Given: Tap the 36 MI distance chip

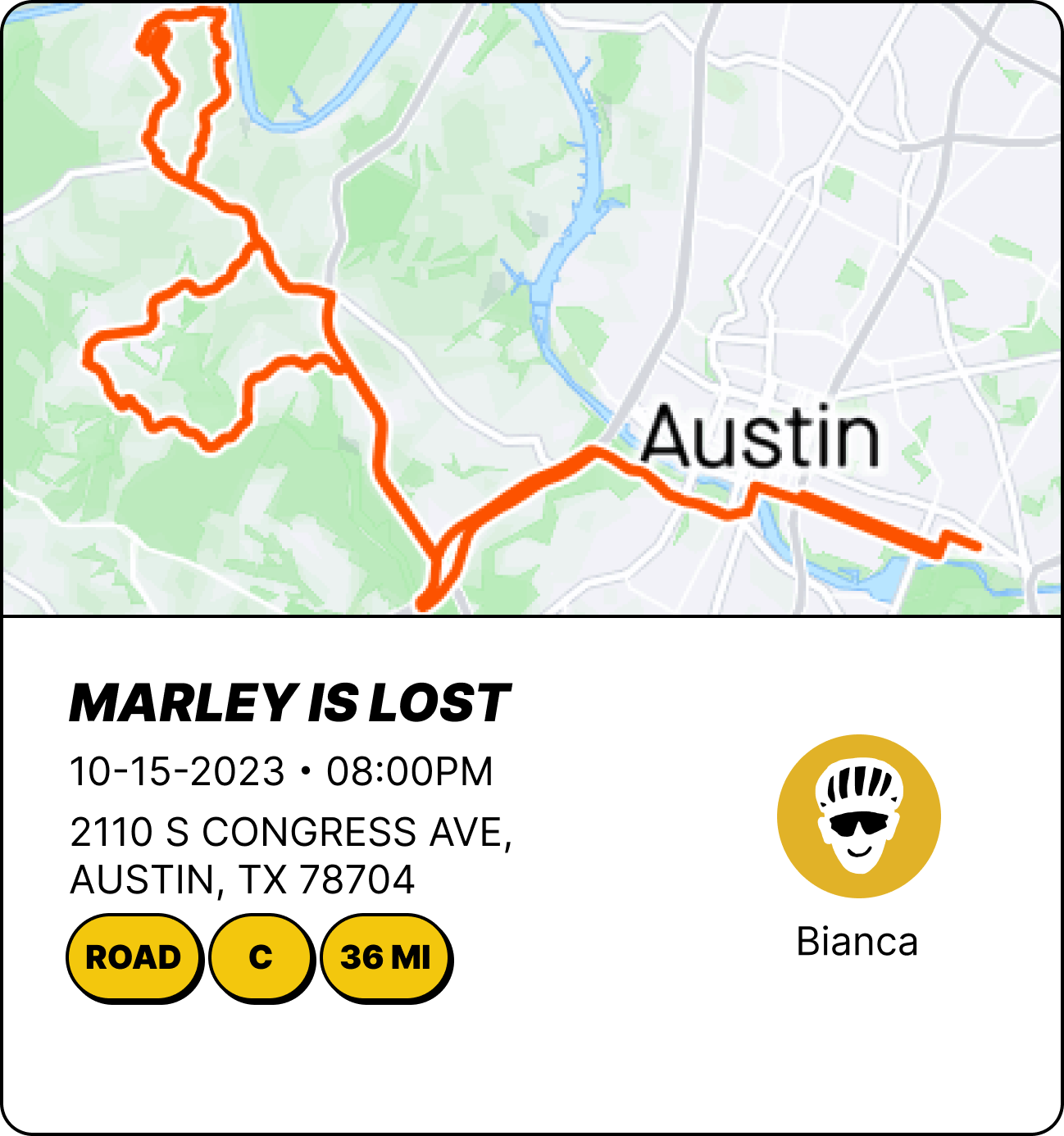Looking at the screenshot, I should 387,958.
